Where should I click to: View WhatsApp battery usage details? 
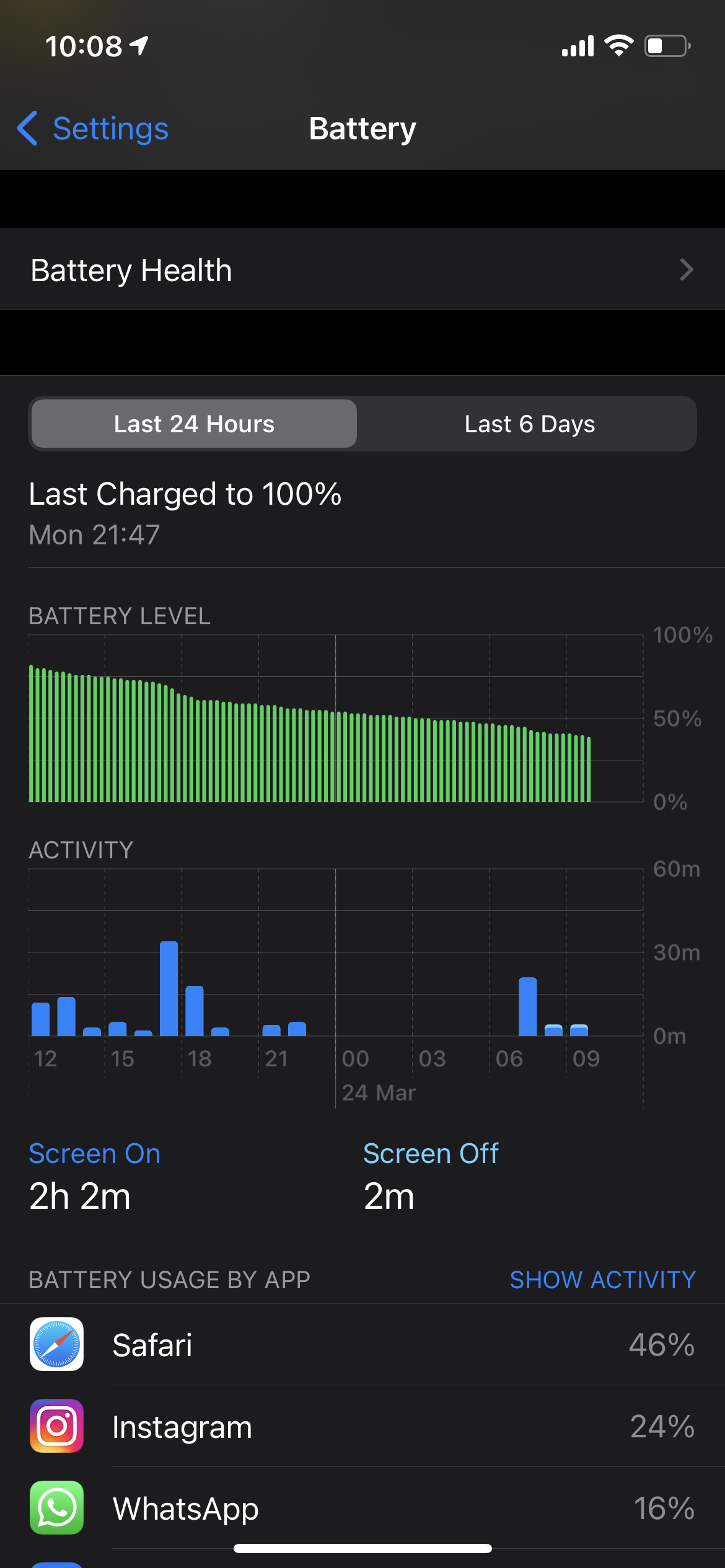[362, 1508]
